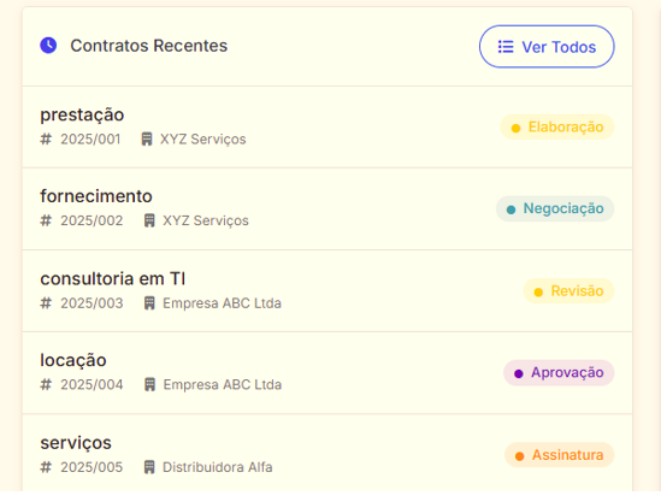This screenshot has height=492, width=661.
Task: Select the consultoria em TI contract
Action: pos(113,279)
